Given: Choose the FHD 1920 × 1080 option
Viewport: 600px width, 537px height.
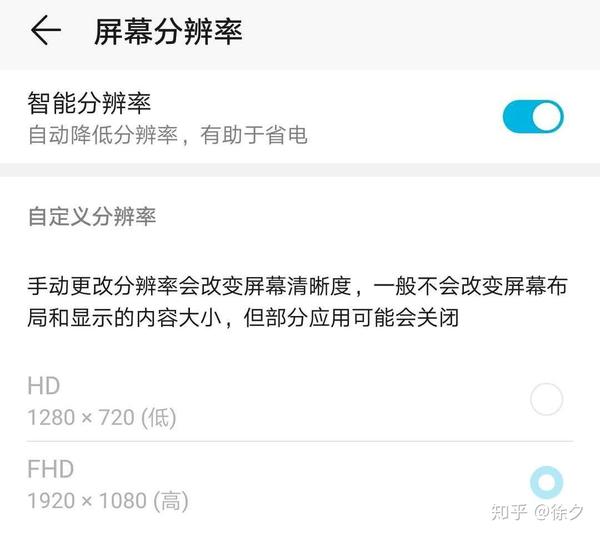Looking at the screenshot, I should click(546, 483).
